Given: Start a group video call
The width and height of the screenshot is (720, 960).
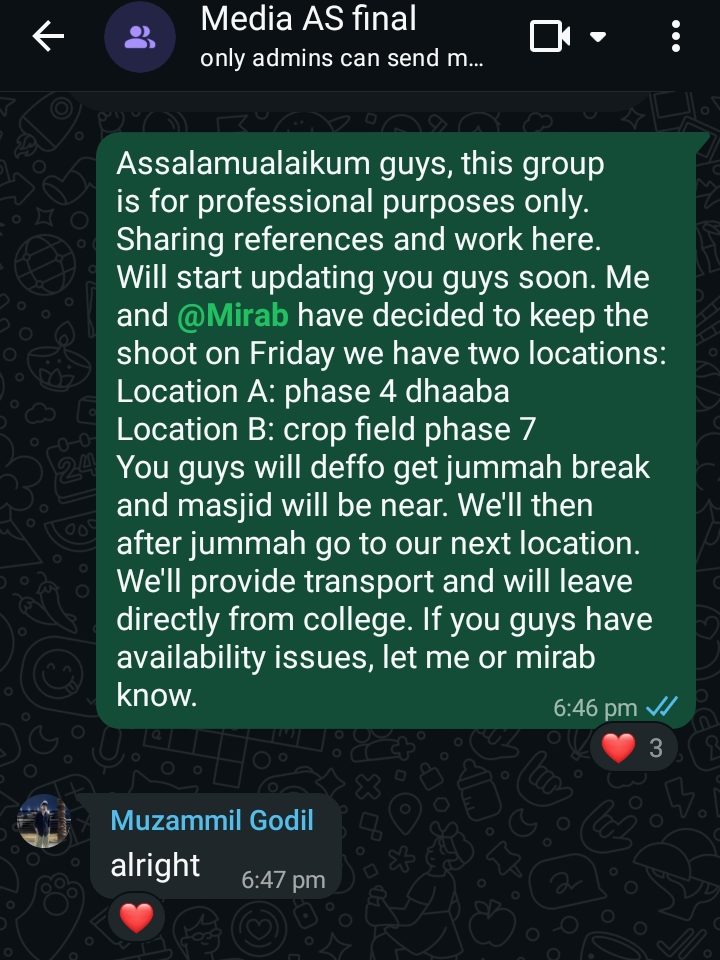Looking at the screenshot, I should [548, 38].
